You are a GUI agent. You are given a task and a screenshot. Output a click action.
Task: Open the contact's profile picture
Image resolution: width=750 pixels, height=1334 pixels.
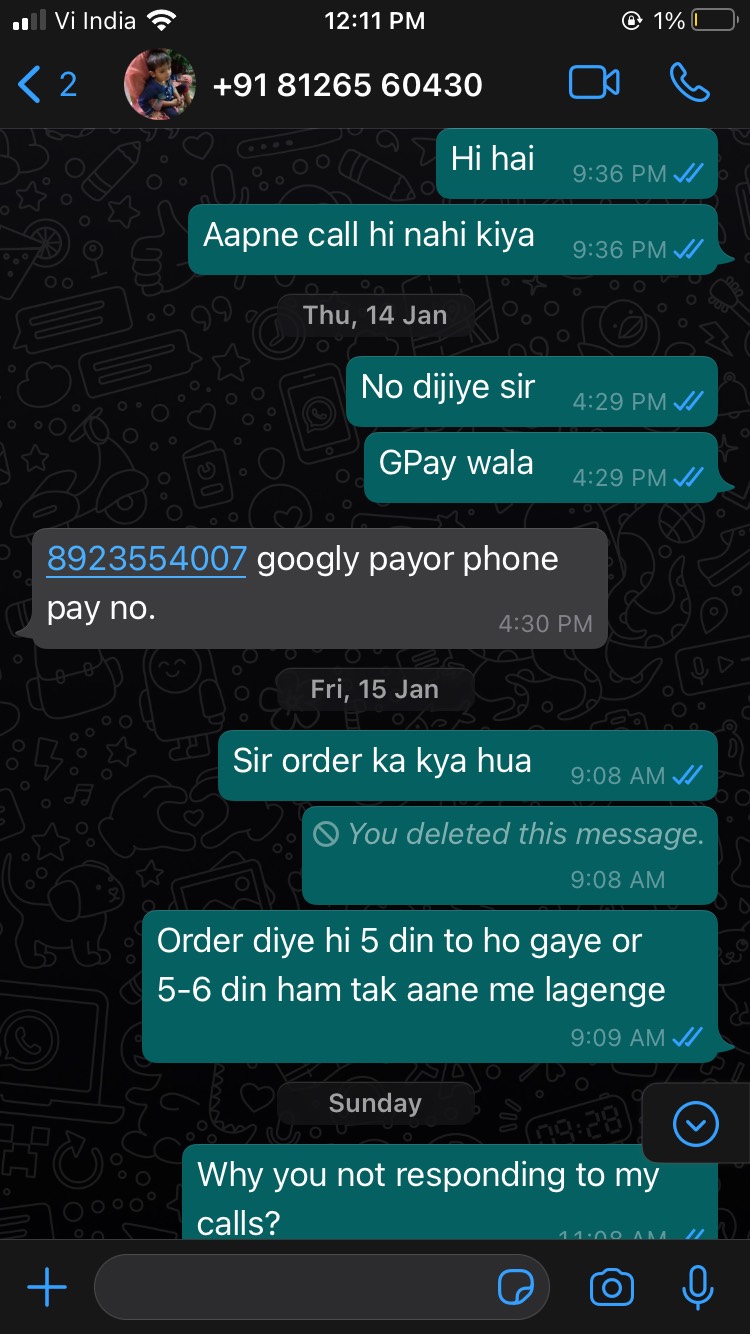pyautogui.click(x=159, y=85)
